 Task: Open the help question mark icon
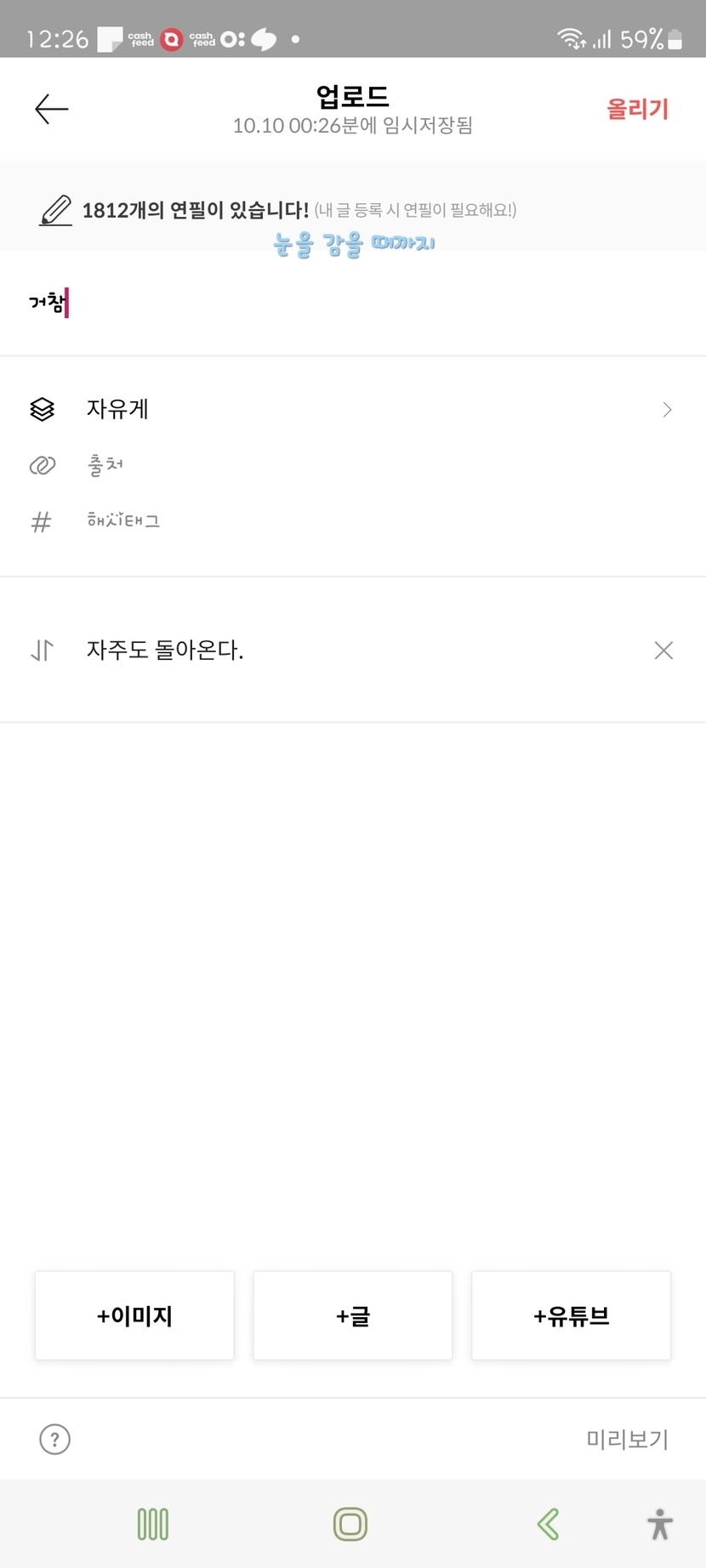click(54, 1440)
